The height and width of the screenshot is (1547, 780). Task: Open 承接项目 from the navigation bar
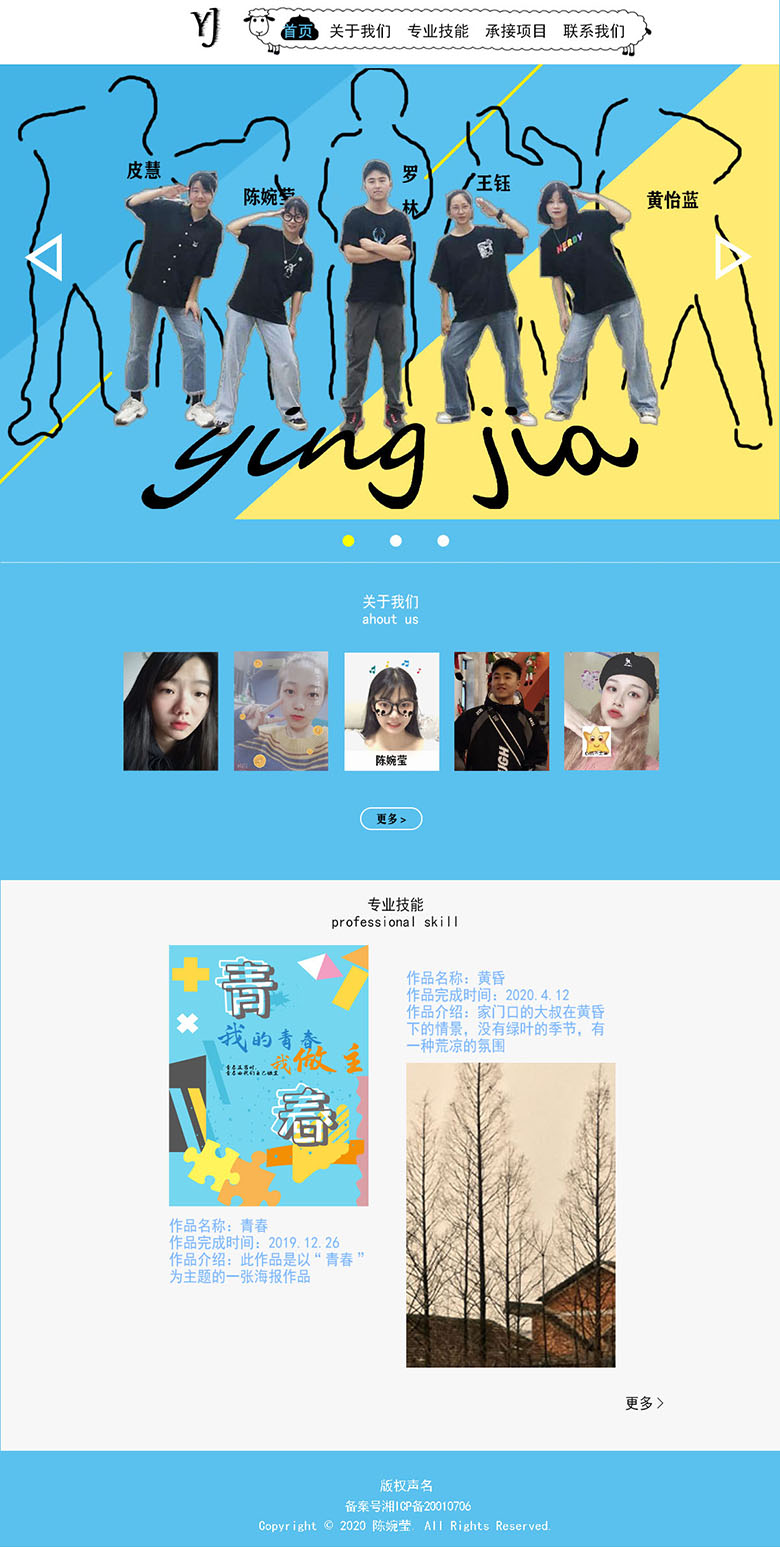(516, 31)
